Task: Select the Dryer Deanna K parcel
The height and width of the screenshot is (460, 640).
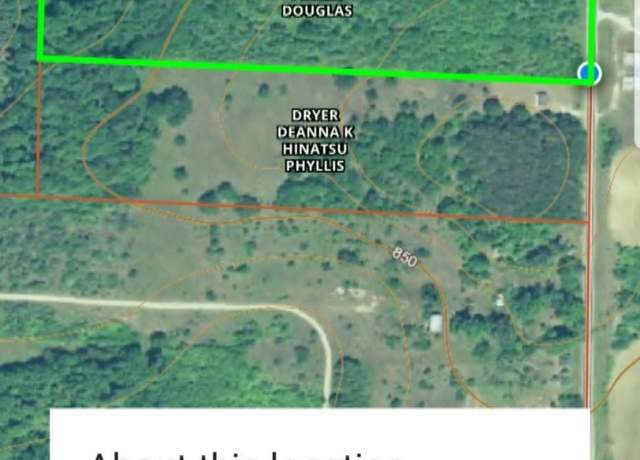Action: point(316,140)
